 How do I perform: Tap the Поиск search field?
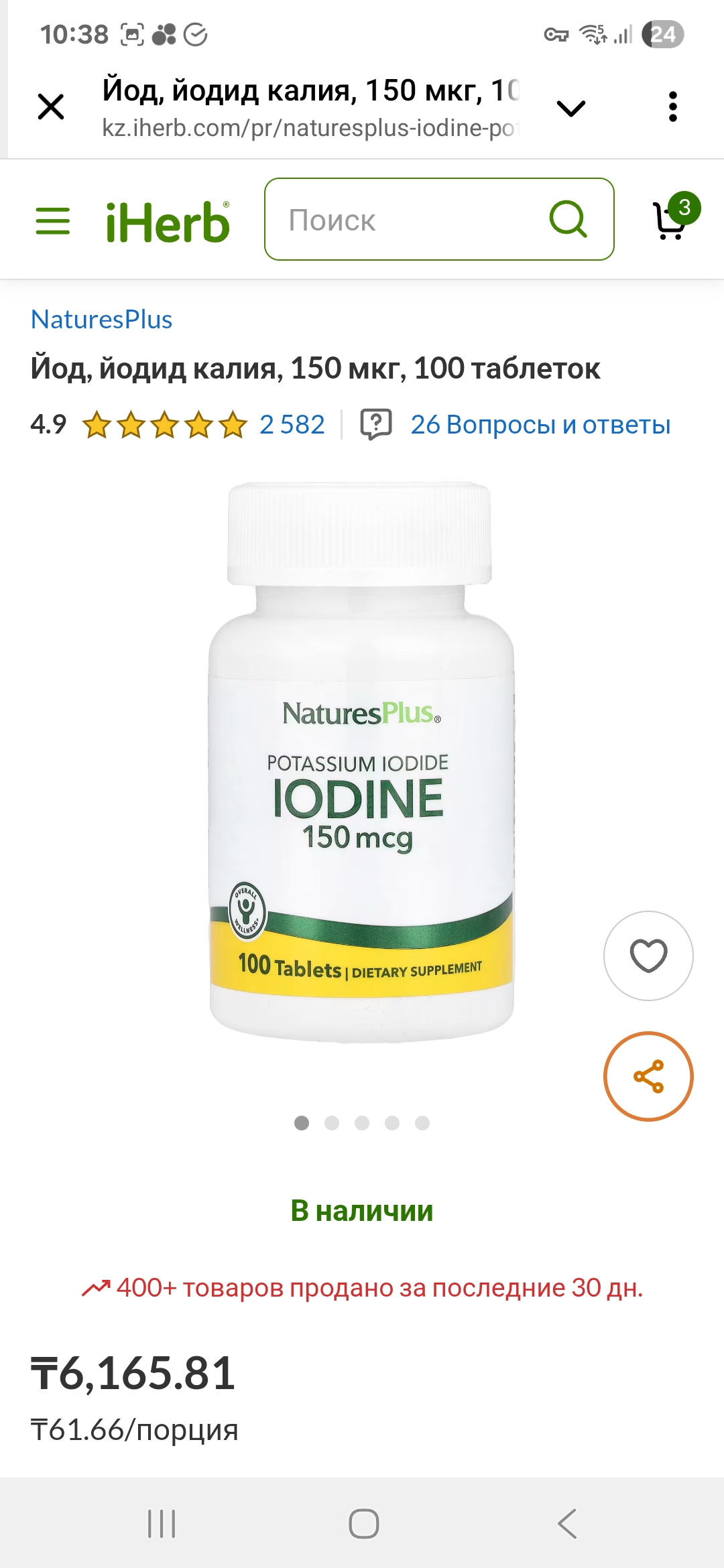tap(402, 220)
